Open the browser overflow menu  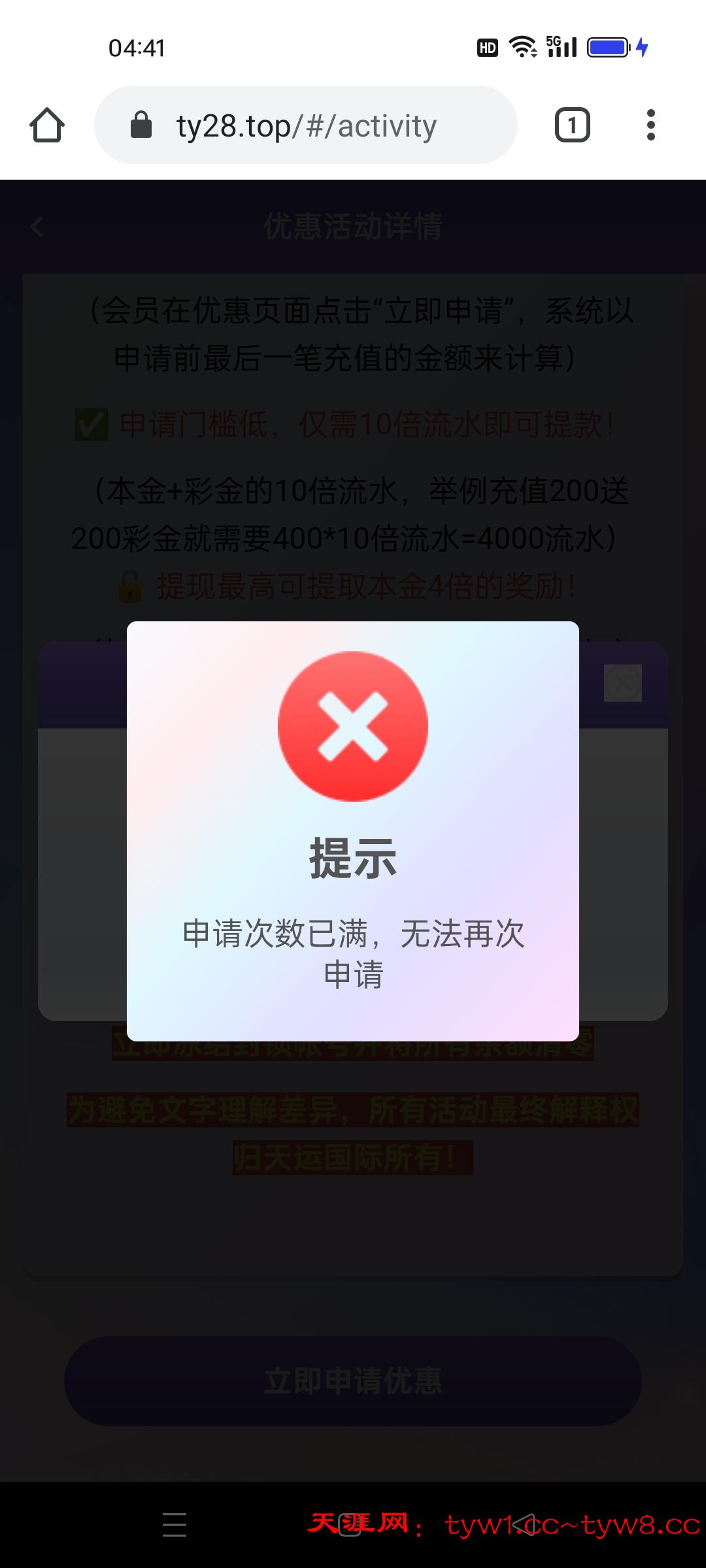[x=650, y=125]
